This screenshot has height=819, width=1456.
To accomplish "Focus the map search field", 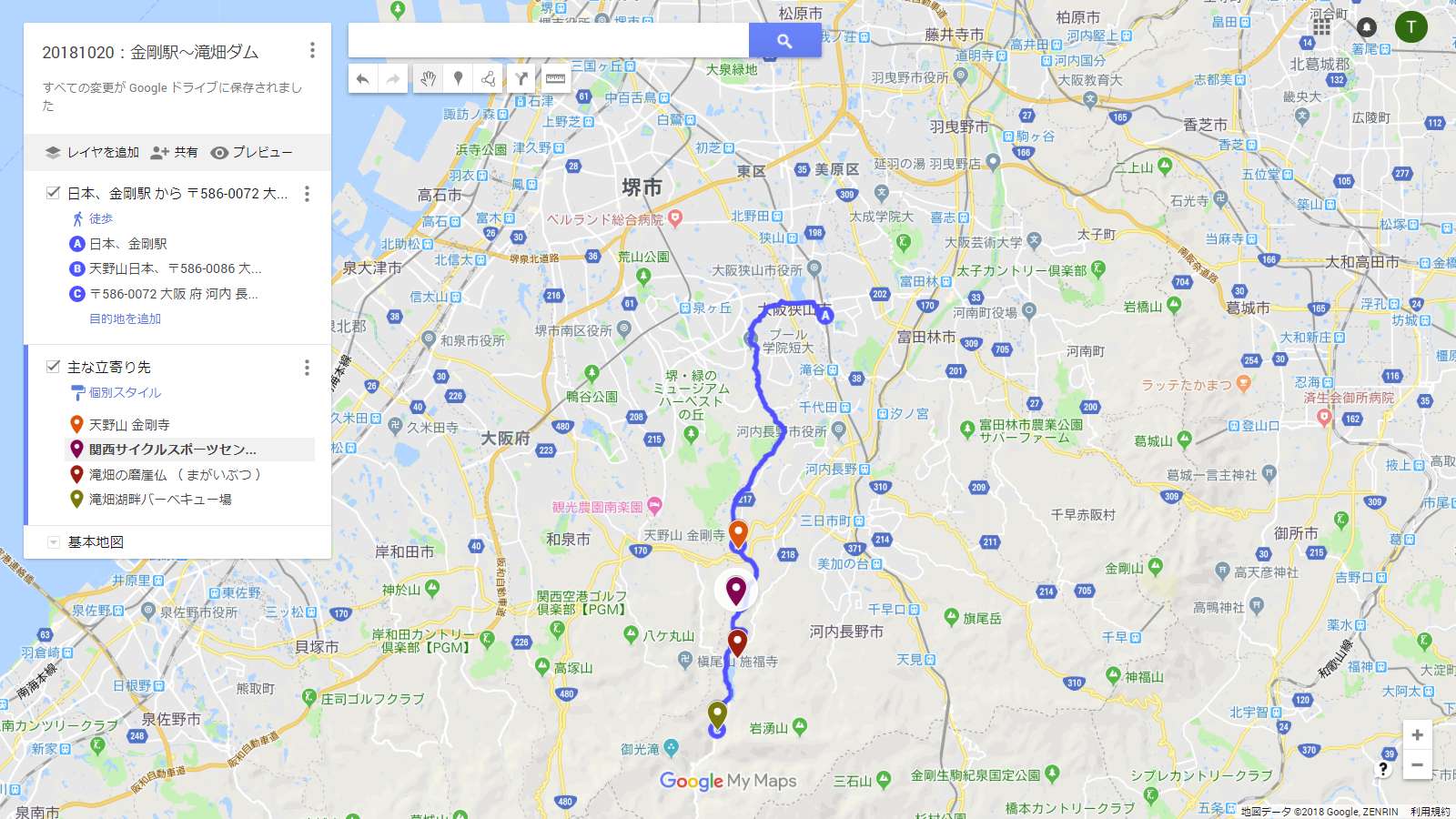I will point(548,41).
